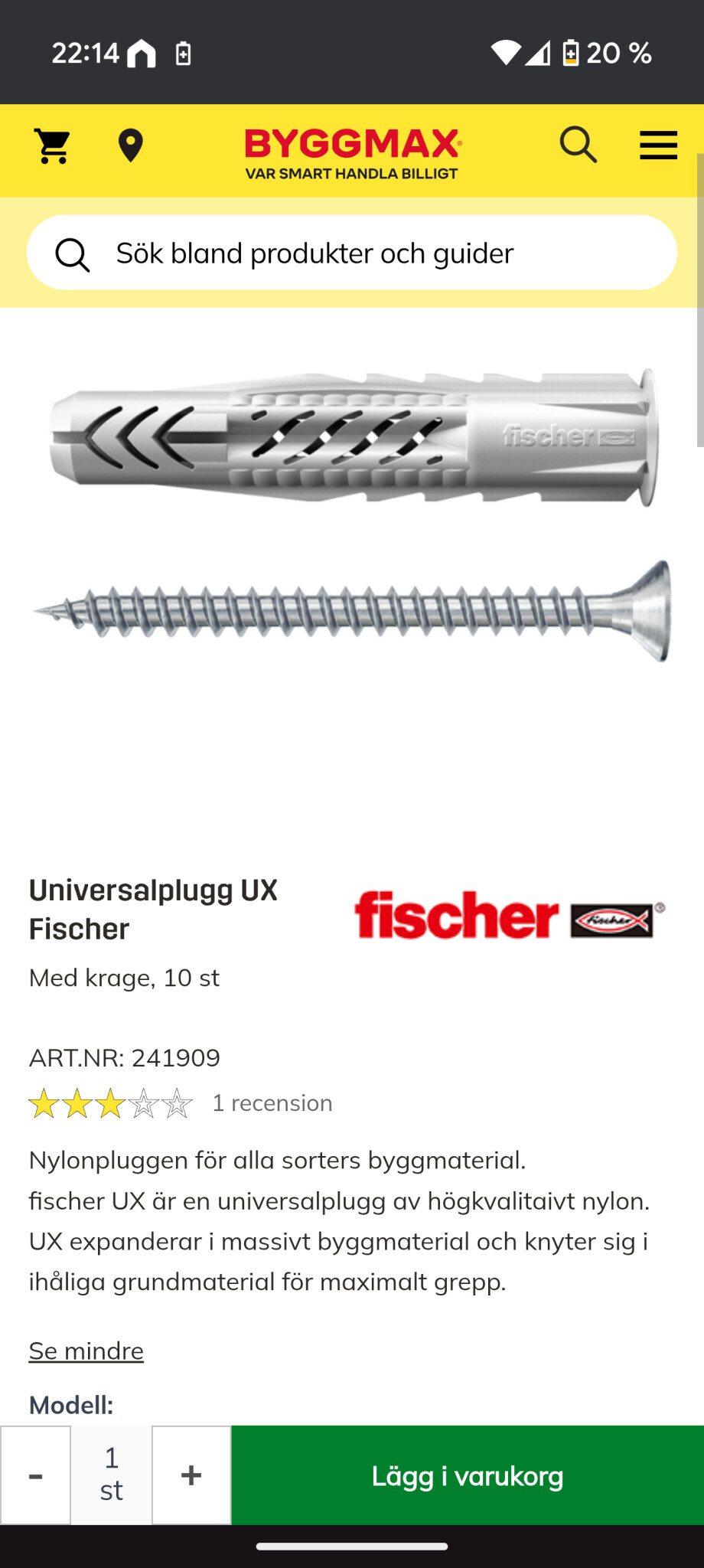Decrease quantity with the minus button

point(36,1475)
